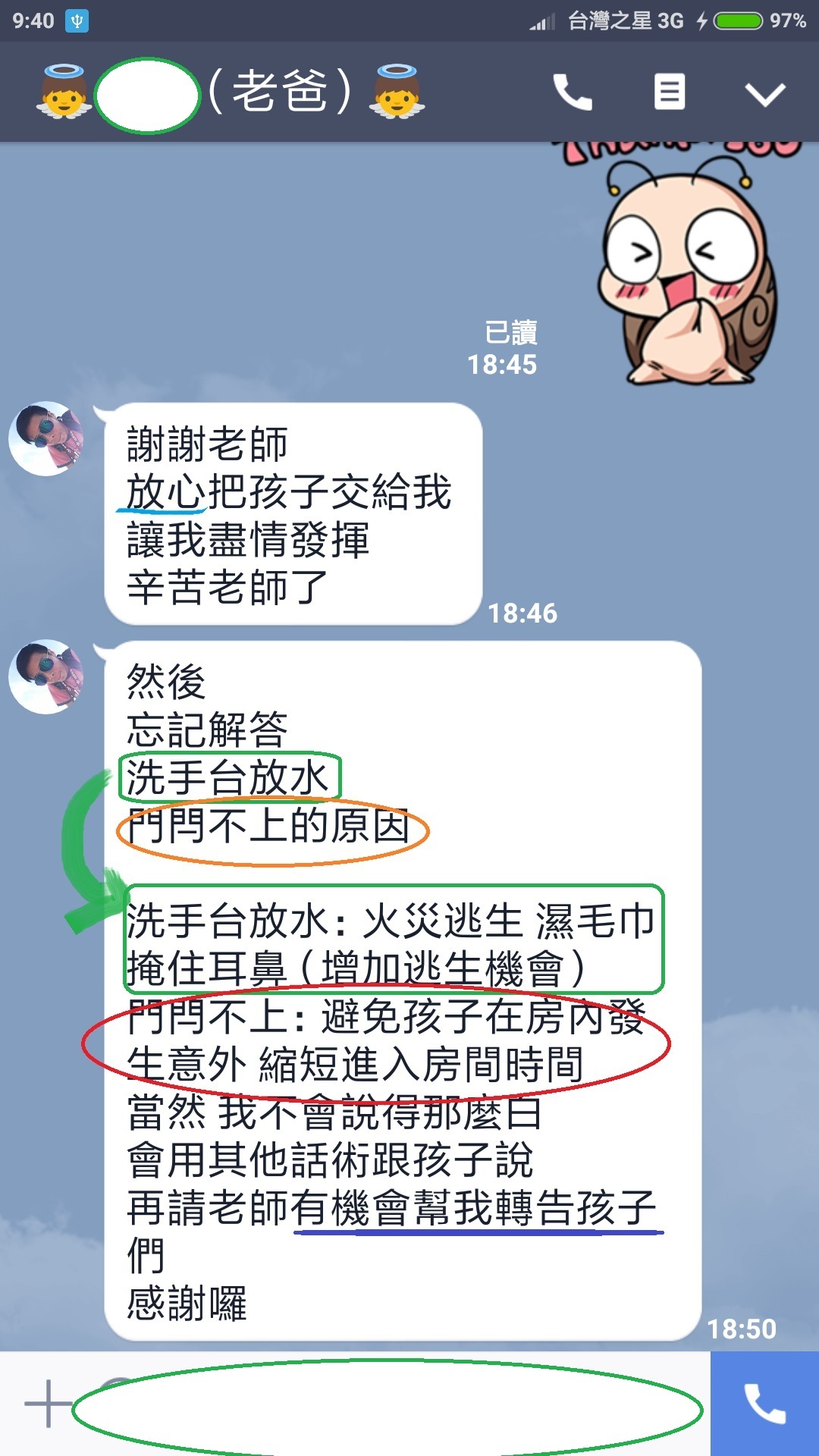Screen dimensions: 819x1456
Task: Open sender's avatar next to 謝謝老師 message
Action: (x=47, y=438)
